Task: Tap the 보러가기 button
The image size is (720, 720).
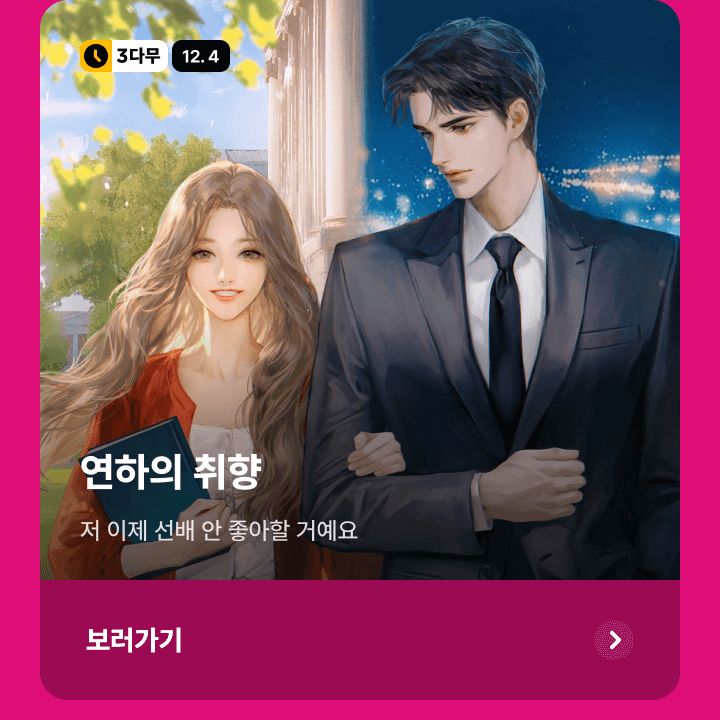Action: point(360,640)
